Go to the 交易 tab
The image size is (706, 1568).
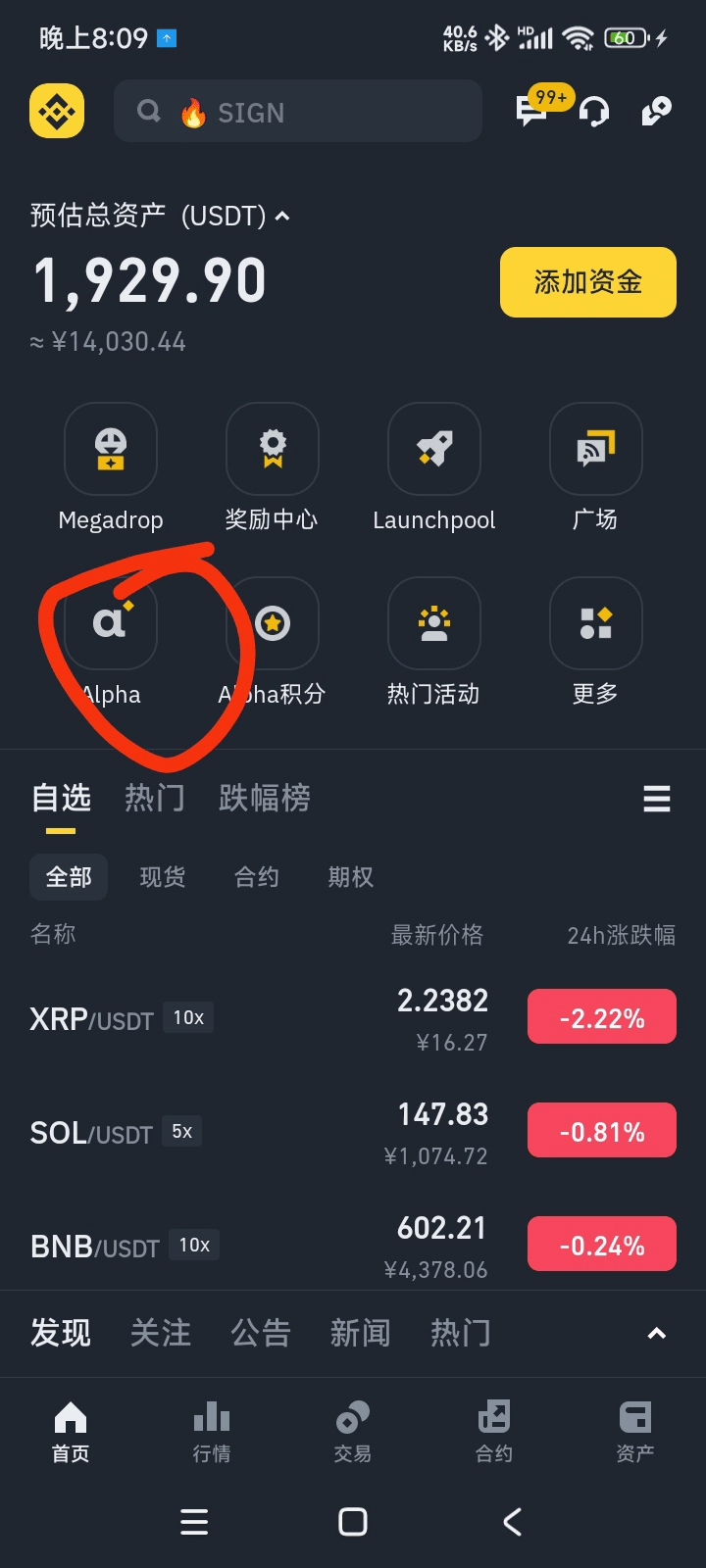353,1431
